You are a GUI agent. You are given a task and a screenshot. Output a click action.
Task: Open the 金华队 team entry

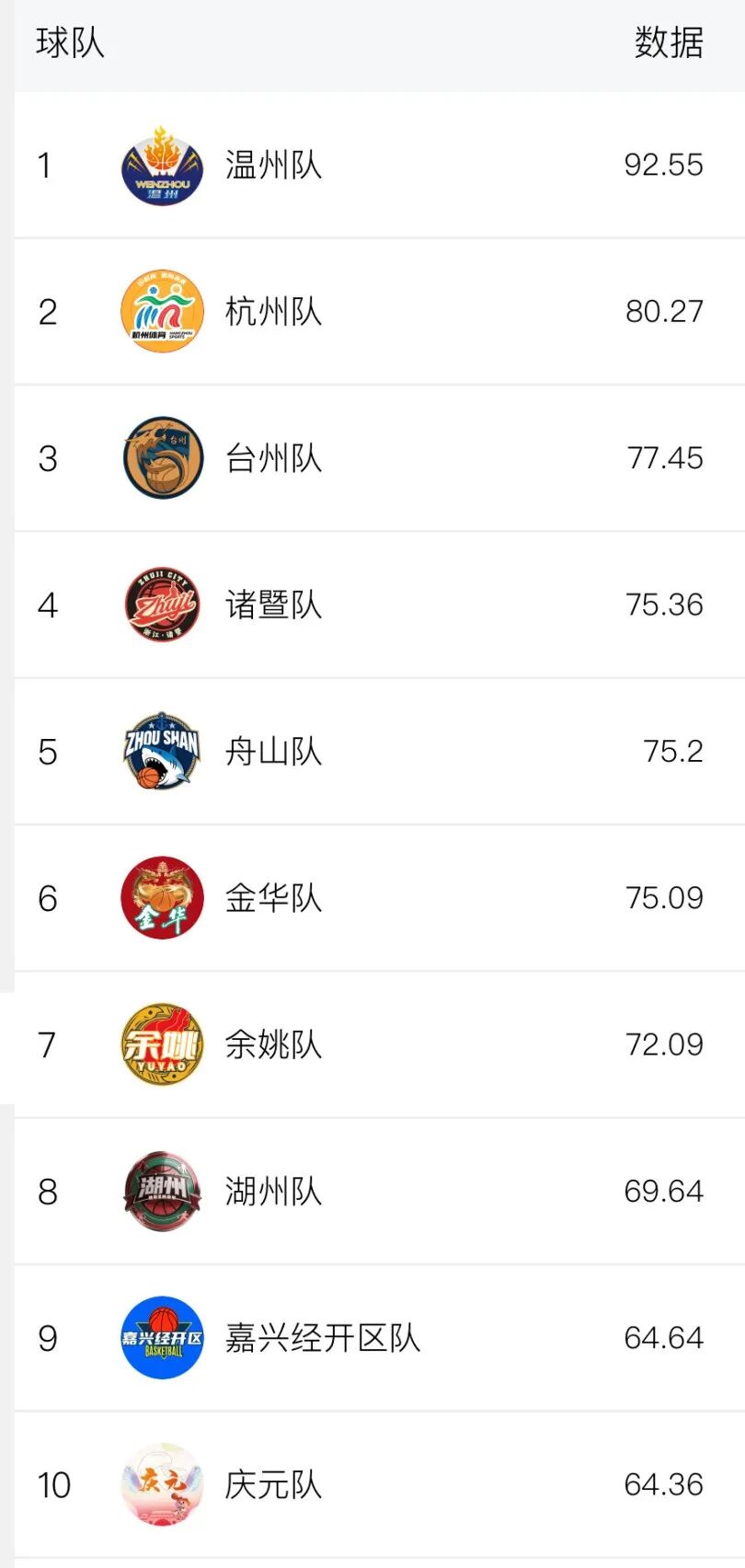pos(274,898)
